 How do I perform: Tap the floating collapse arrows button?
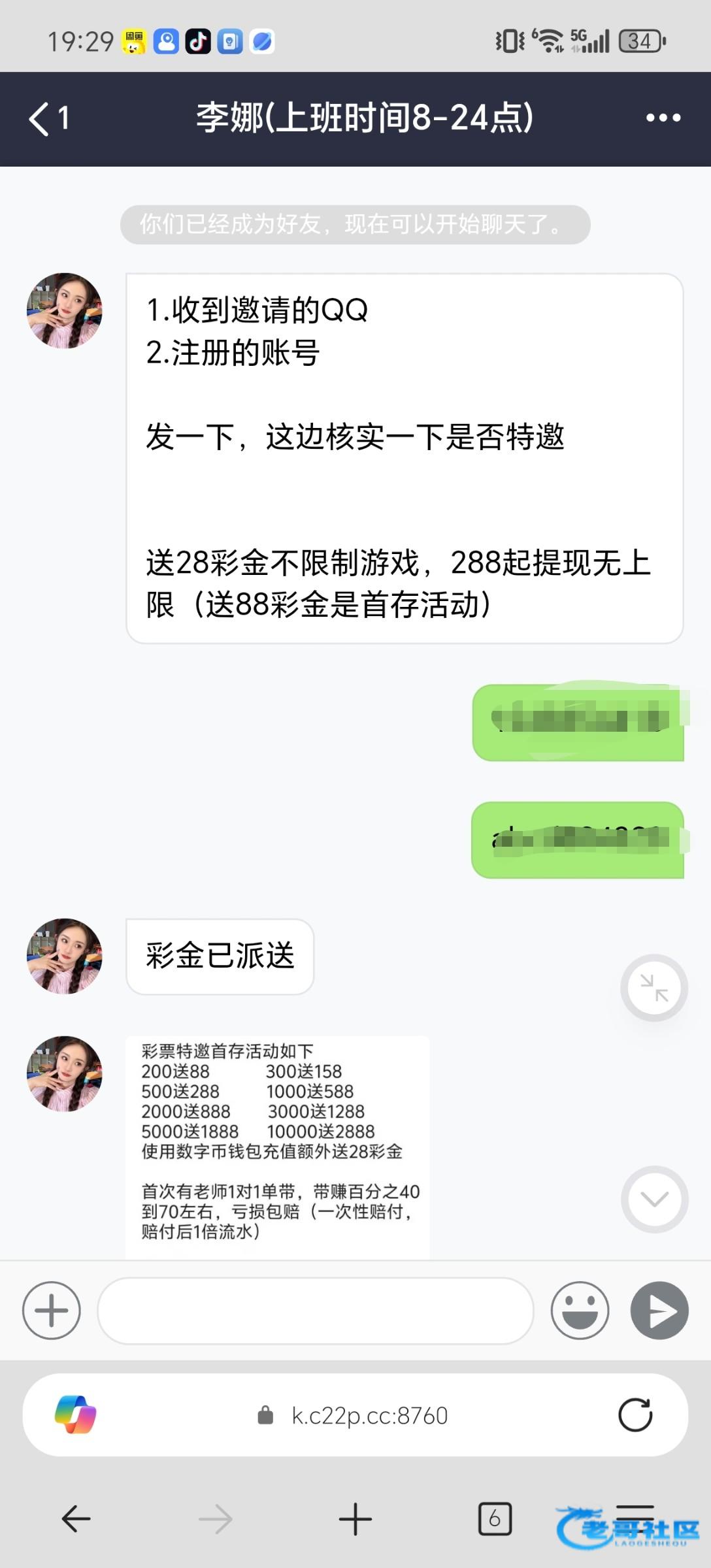click(654, 988)
